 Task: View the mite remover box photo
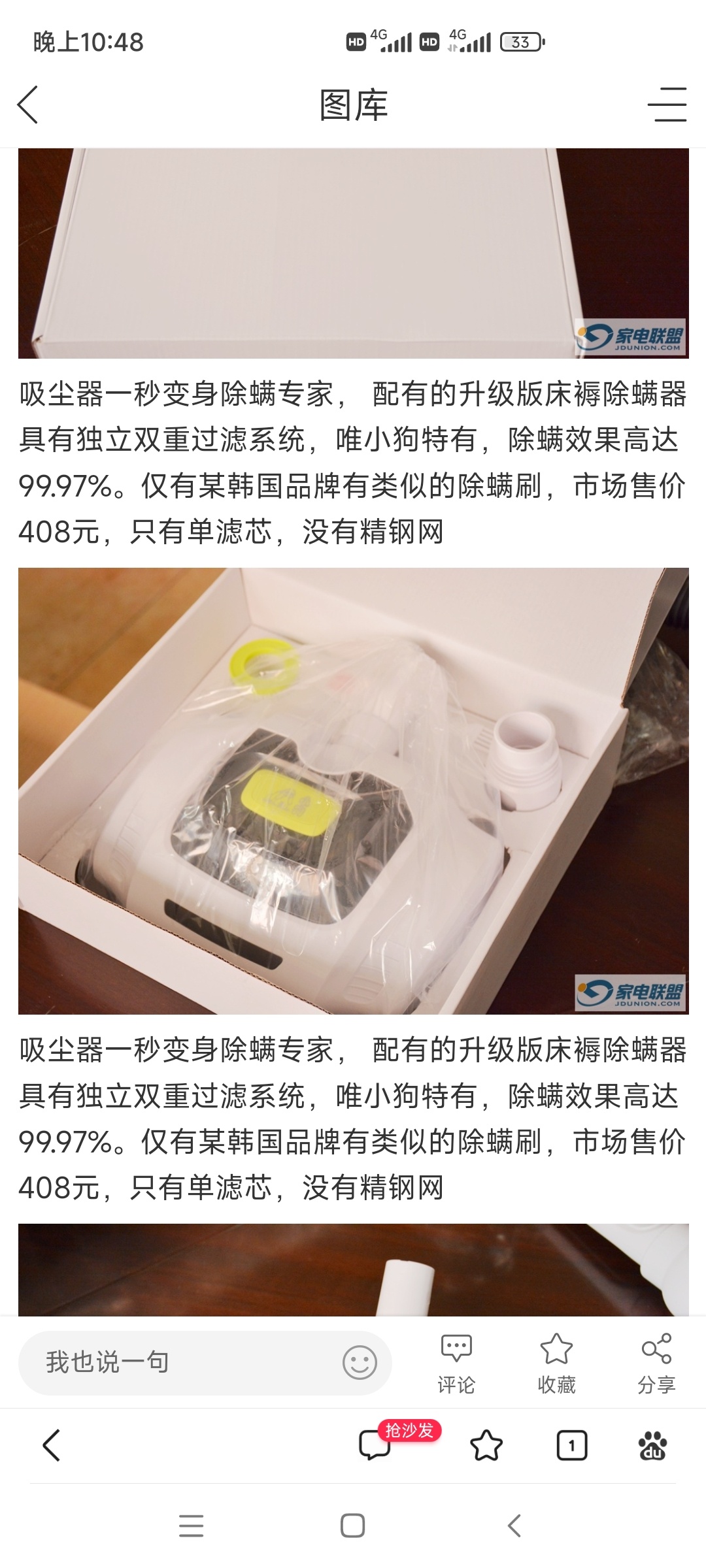pyautogui.click(x=353, y=791)
